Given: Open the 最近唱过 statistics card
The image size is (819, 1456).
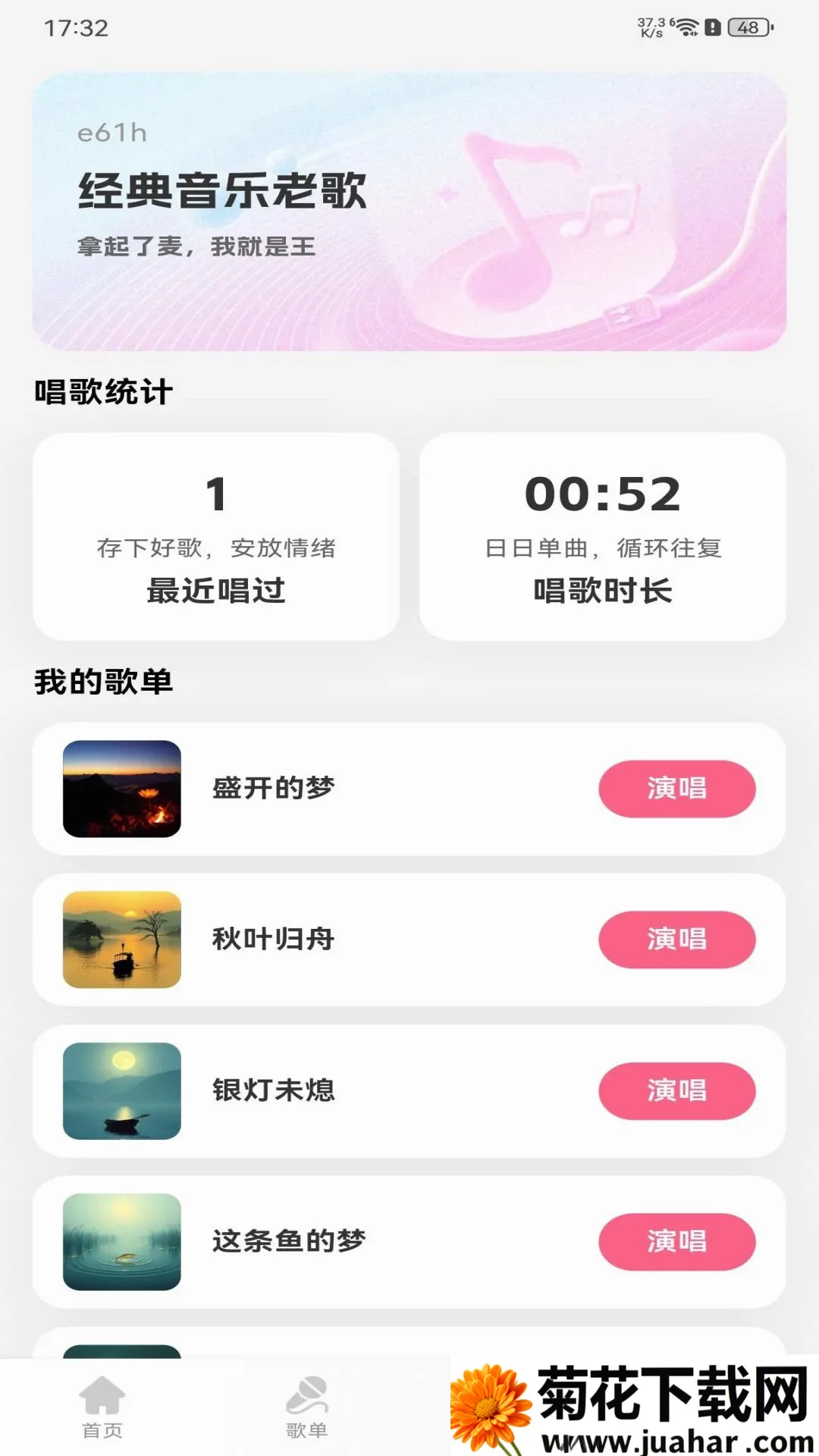Looking at the screenshot, I should [216, 537].
